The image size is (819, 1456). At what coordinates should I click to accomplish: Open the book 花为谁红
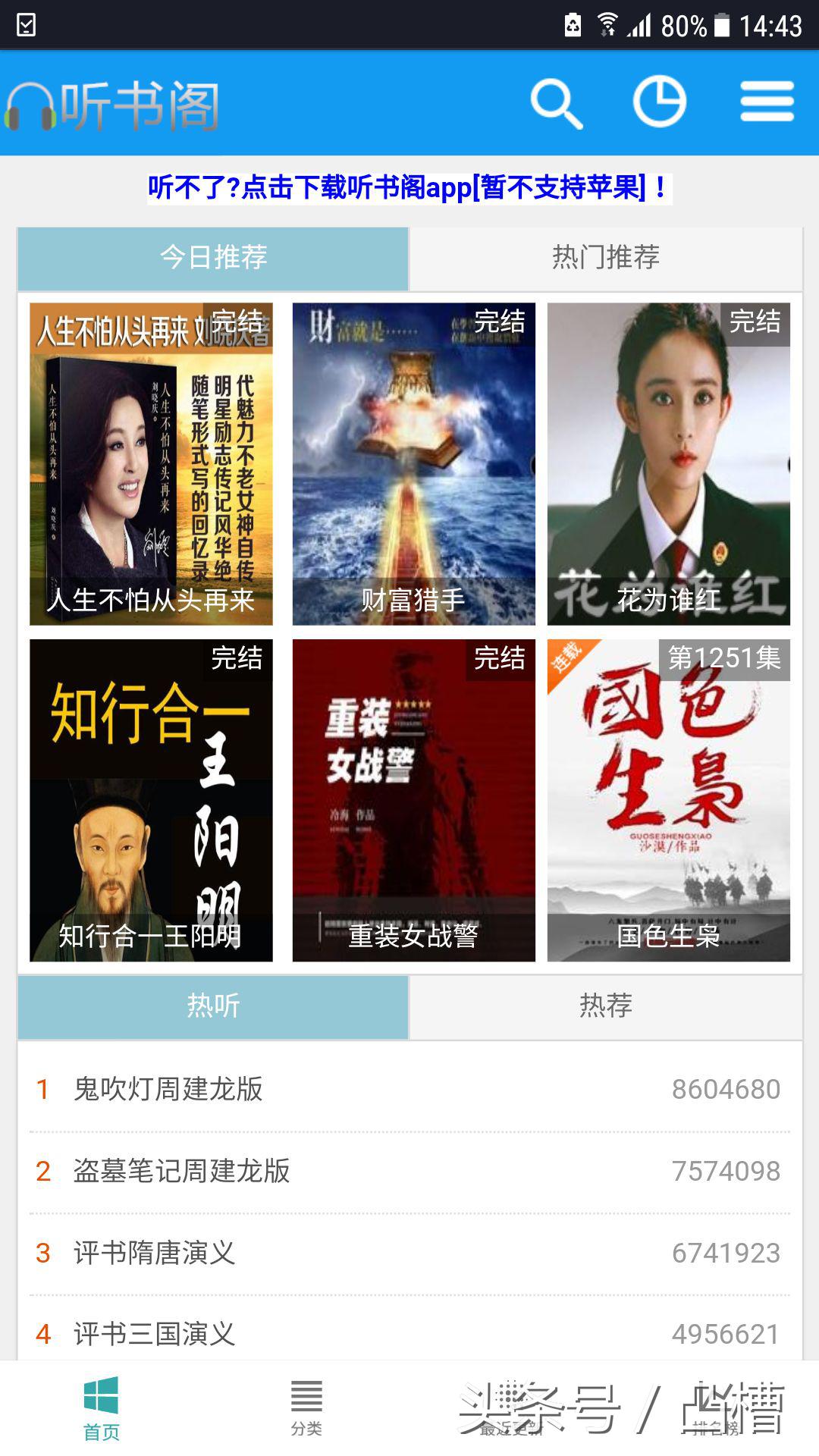(x=668, y=464)
